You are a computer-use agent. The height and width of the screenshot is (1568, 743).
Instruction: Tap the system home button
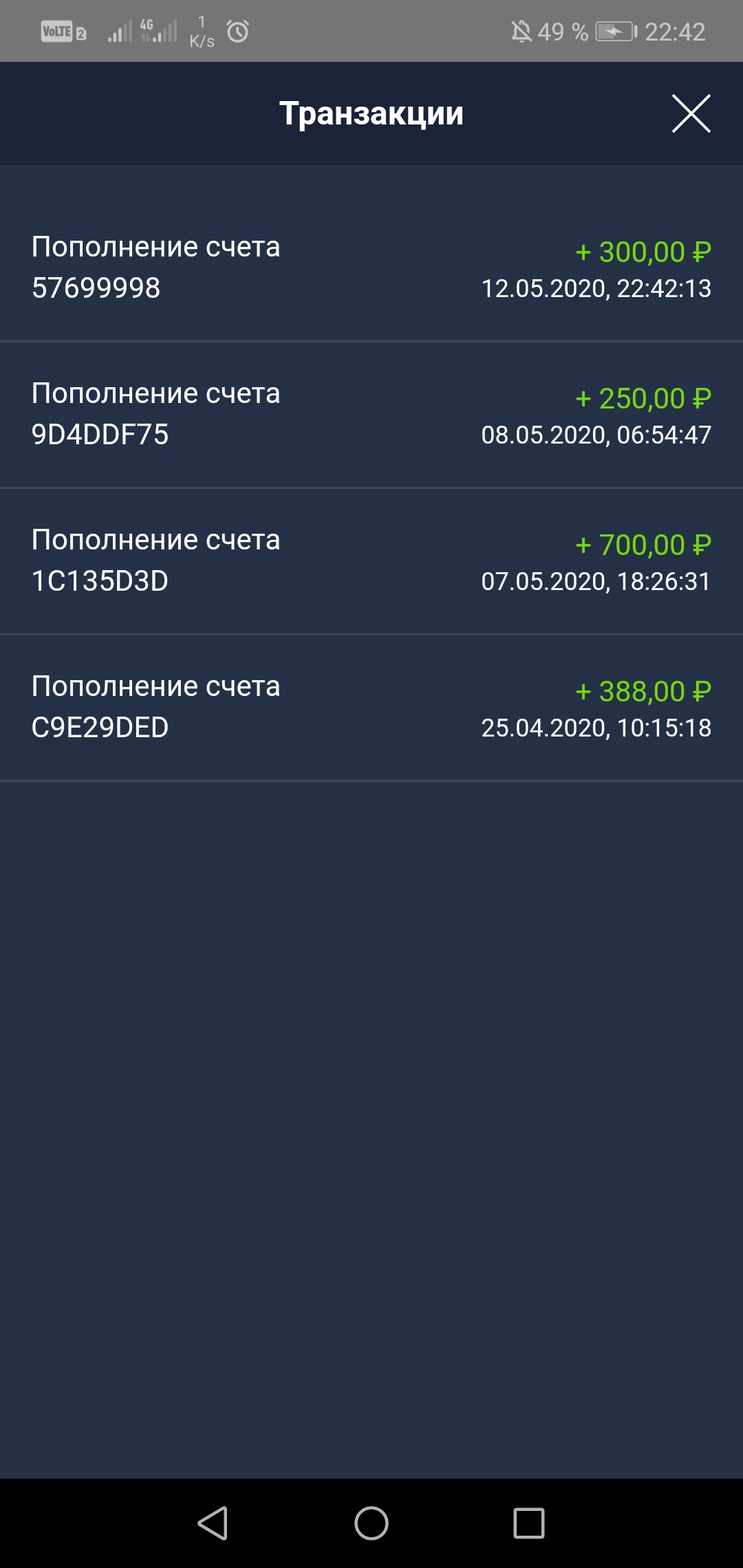[371, 1523]
